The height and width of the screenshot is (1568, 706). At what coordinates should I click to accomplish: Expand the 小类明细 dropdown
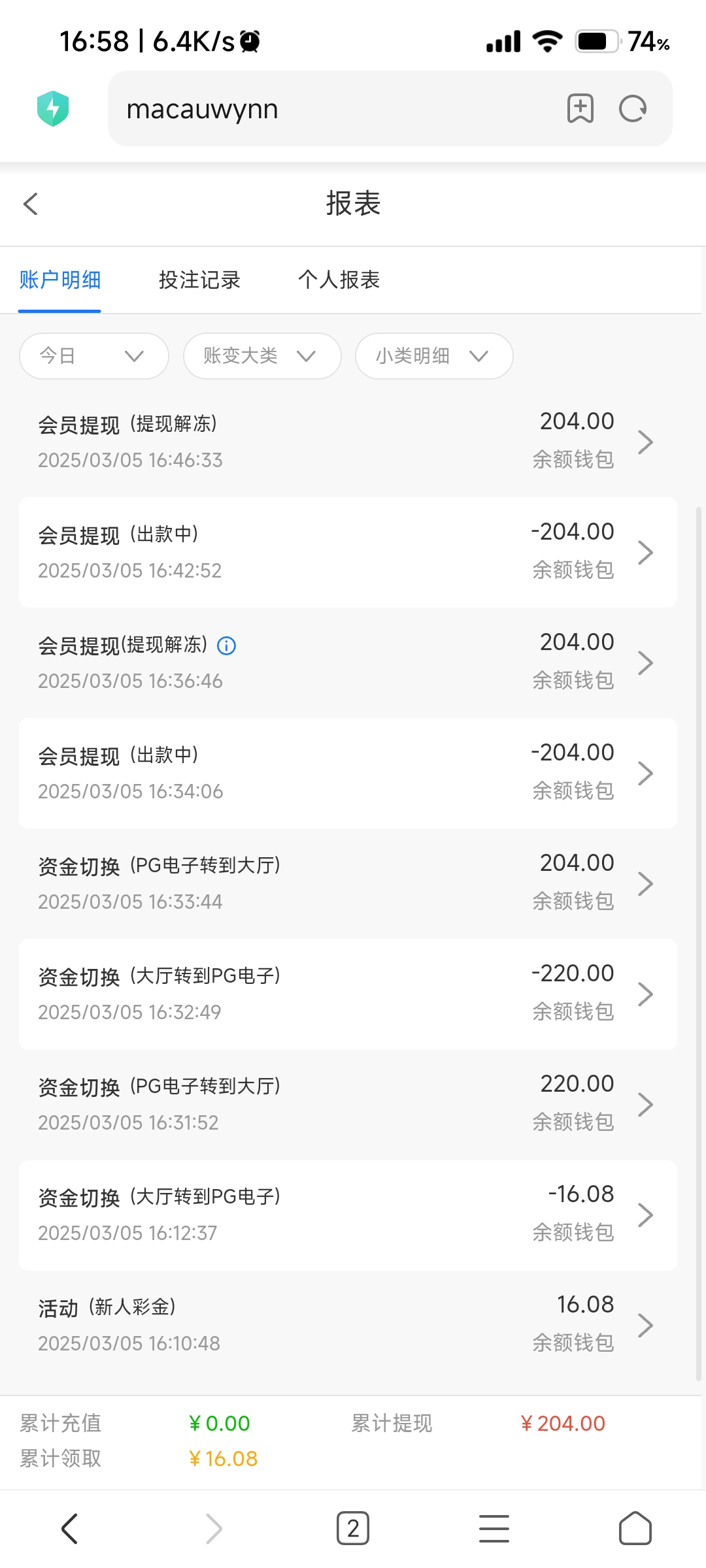pyautogui.click(x=434, y=356)
